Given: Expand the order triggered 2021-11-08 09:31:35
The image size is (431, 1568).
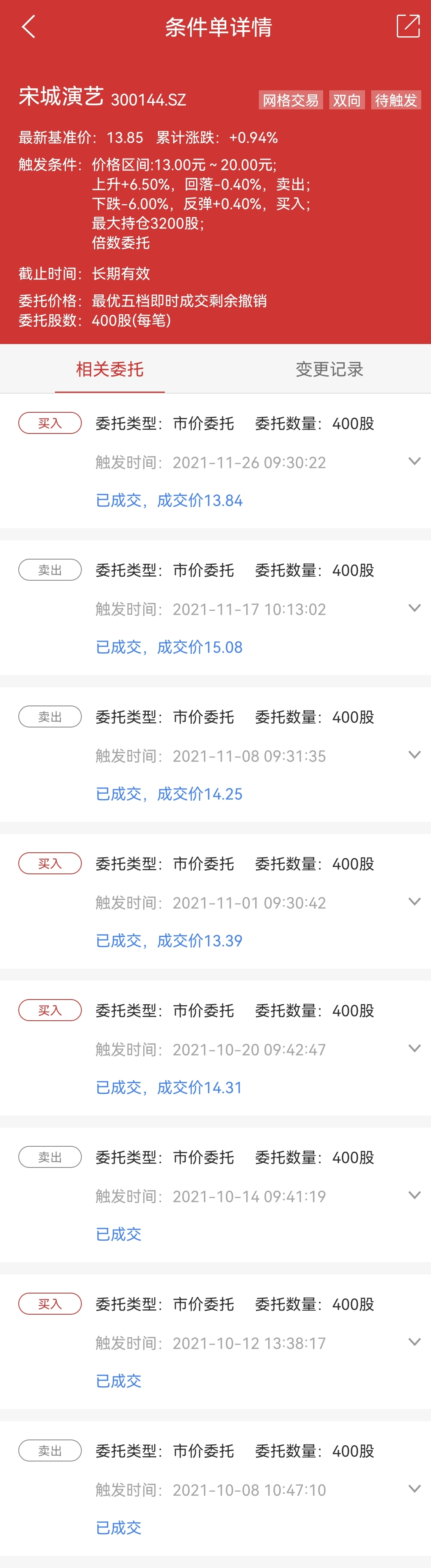Looking at the screenshot, I should pos(414,755).
